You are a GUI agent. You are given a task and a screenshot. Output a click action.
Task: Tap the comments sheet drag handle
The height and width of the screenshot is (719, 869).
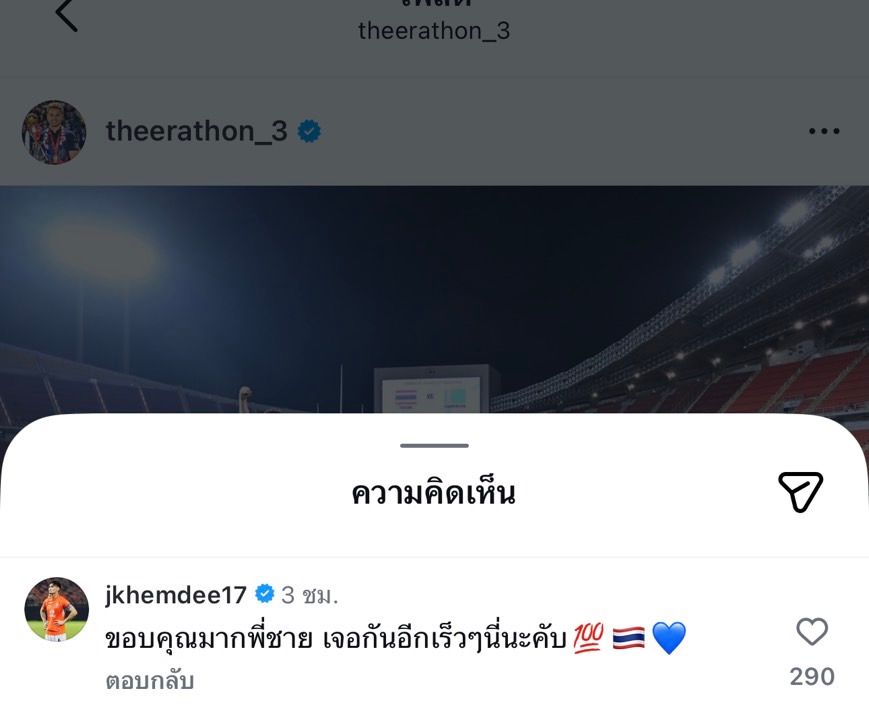[434, 445]
